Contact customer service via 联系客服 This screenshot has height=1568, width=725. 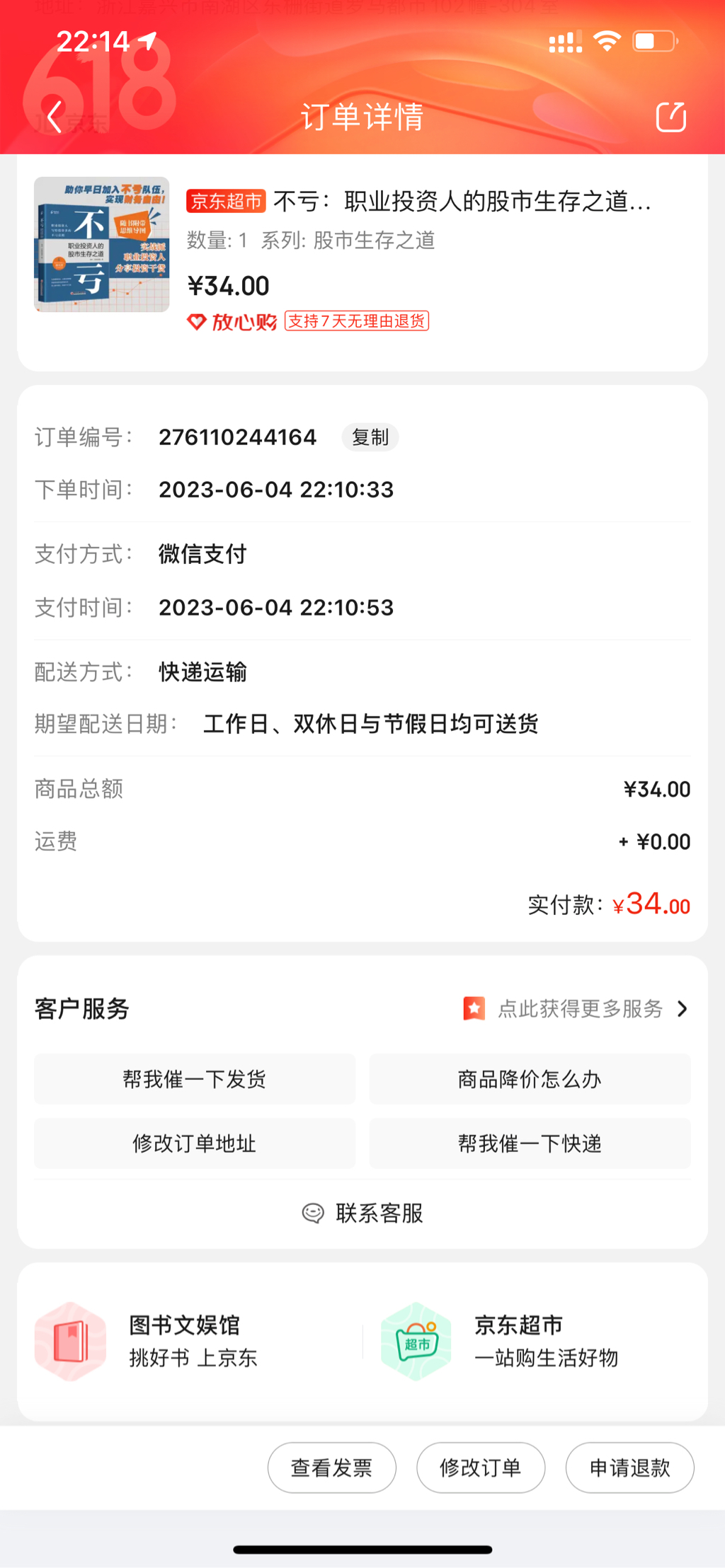(x=362, y=1214)
